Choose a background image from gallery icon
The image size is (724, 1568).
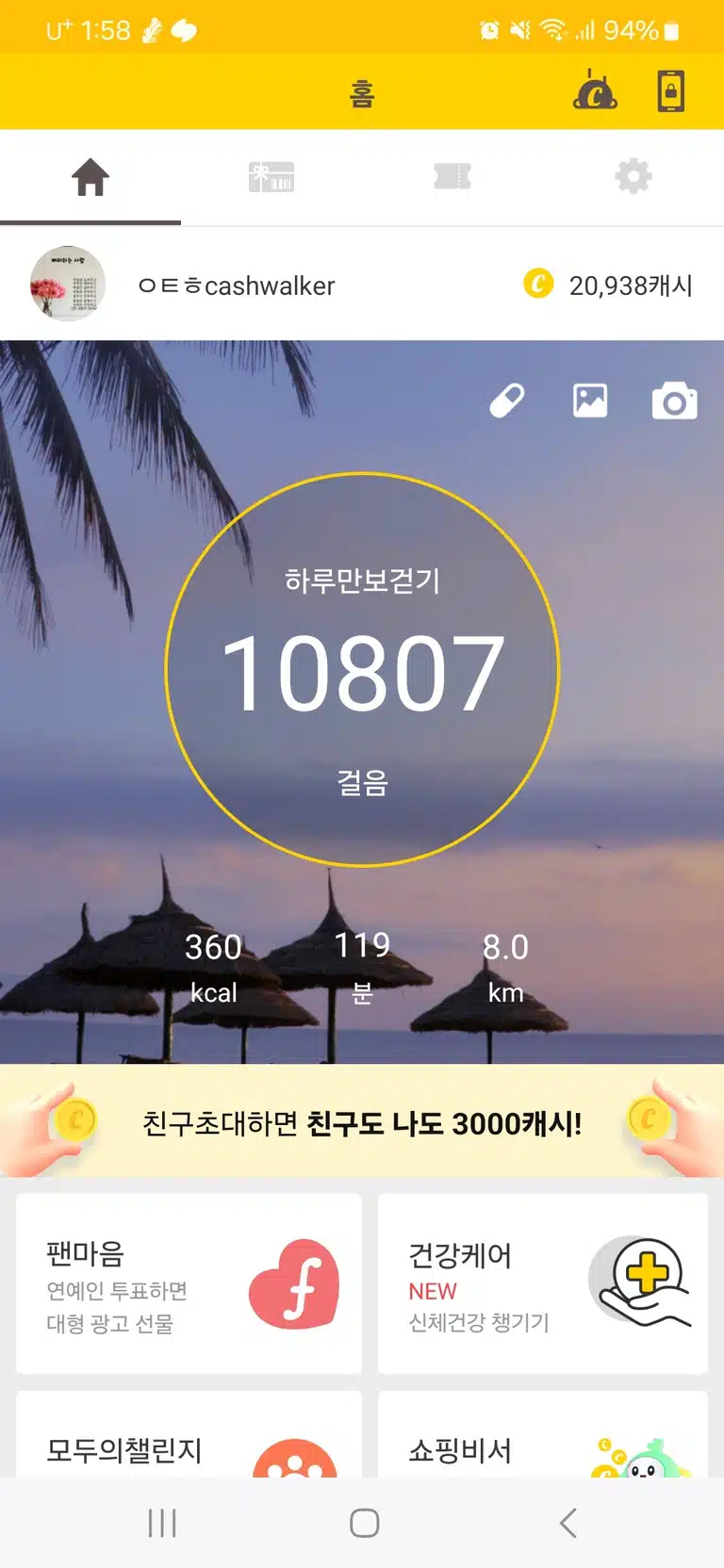point(590,401)
